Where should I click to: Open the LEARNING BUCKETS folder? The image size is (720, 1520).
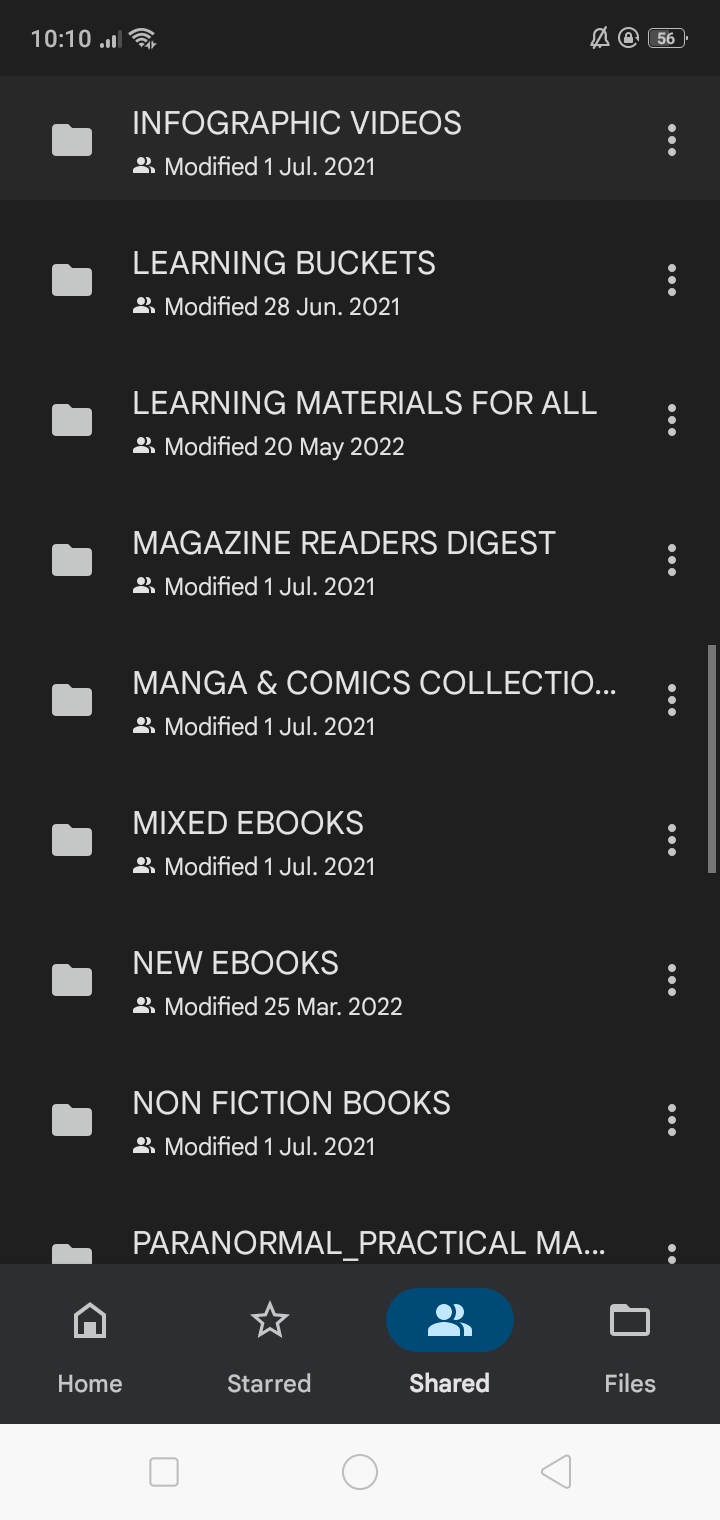[x=330, y=280]
